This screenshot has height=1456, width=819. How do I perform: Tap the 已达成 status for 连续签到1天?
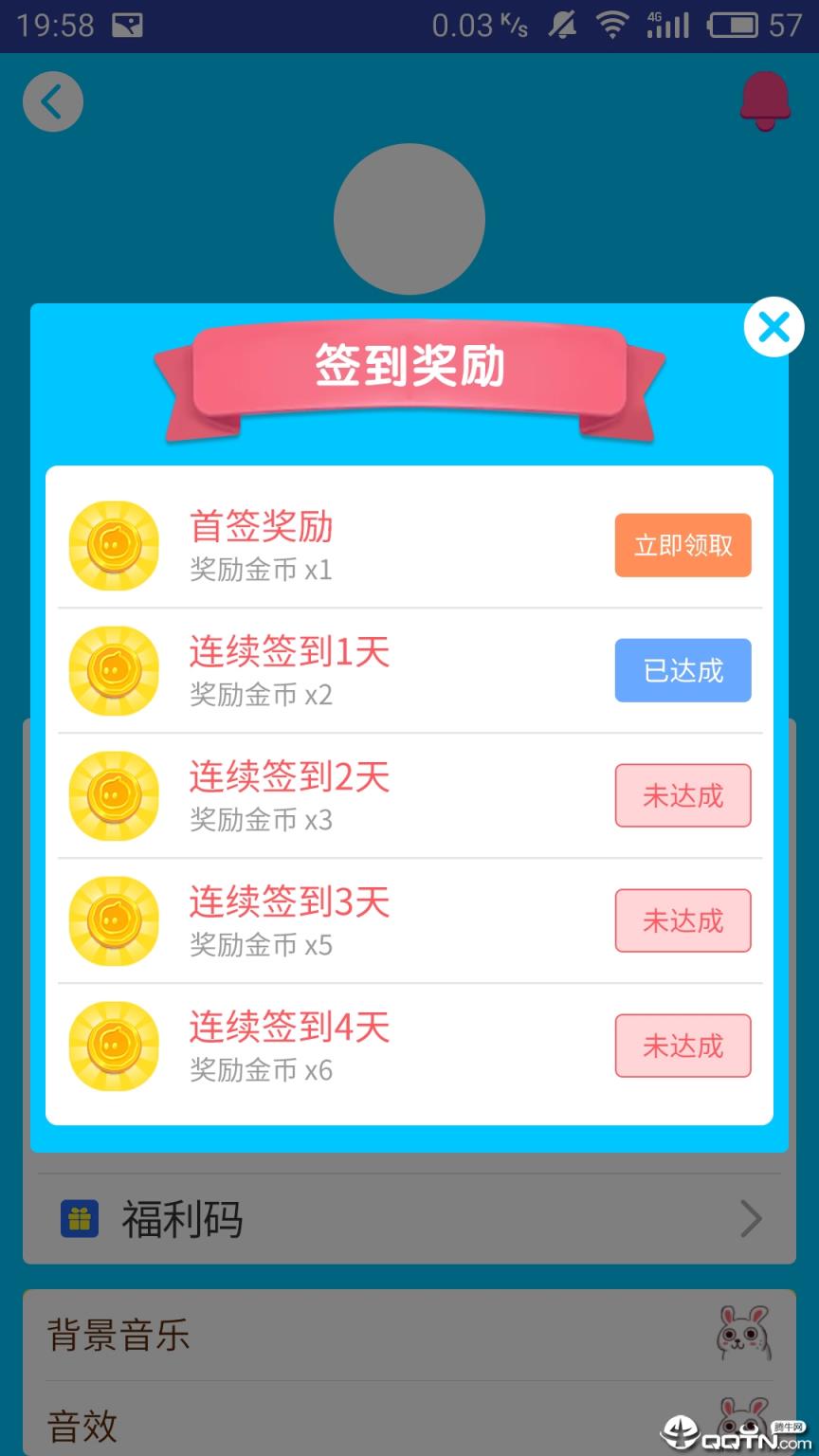(682, 671)
